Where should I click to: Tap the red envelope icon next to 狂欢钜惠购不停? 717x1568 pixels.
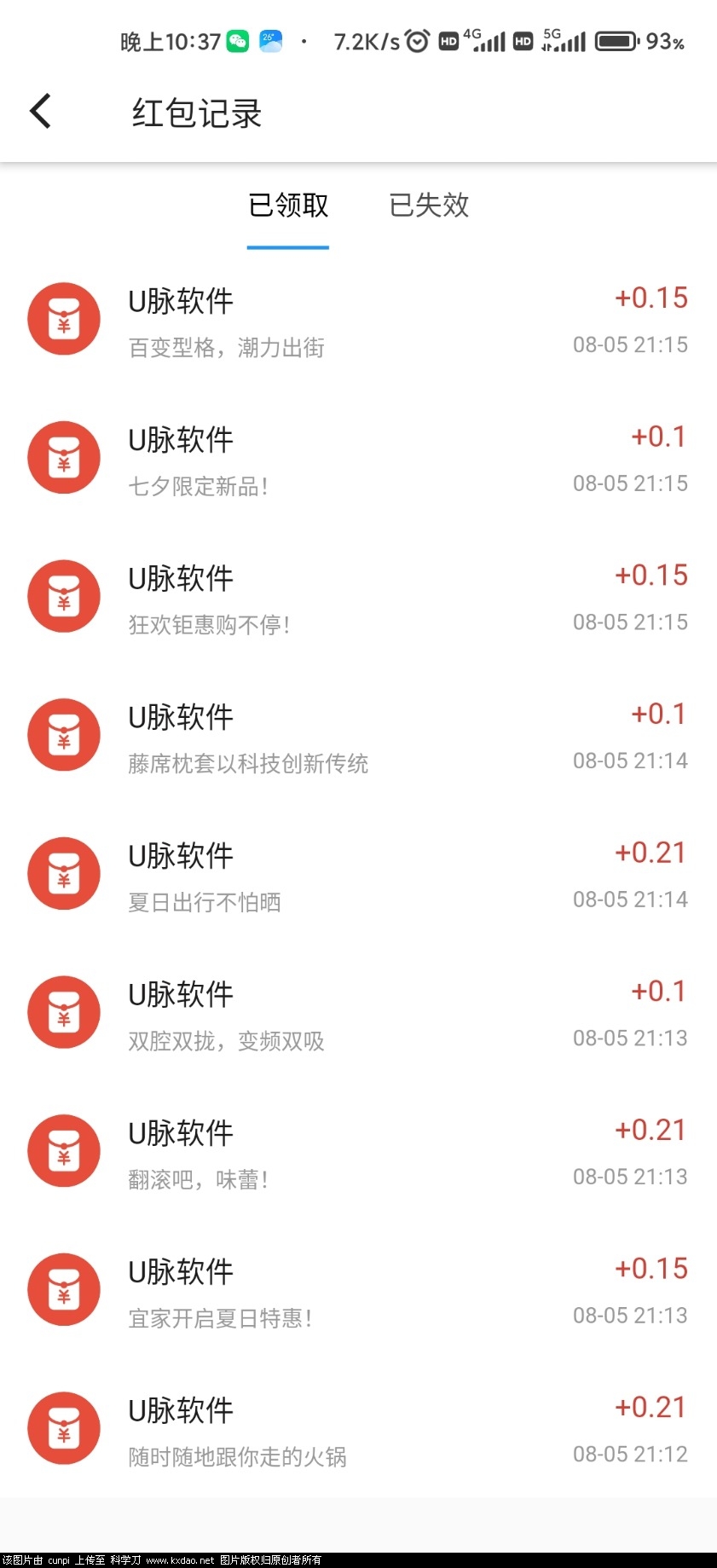tap(64, 596)
